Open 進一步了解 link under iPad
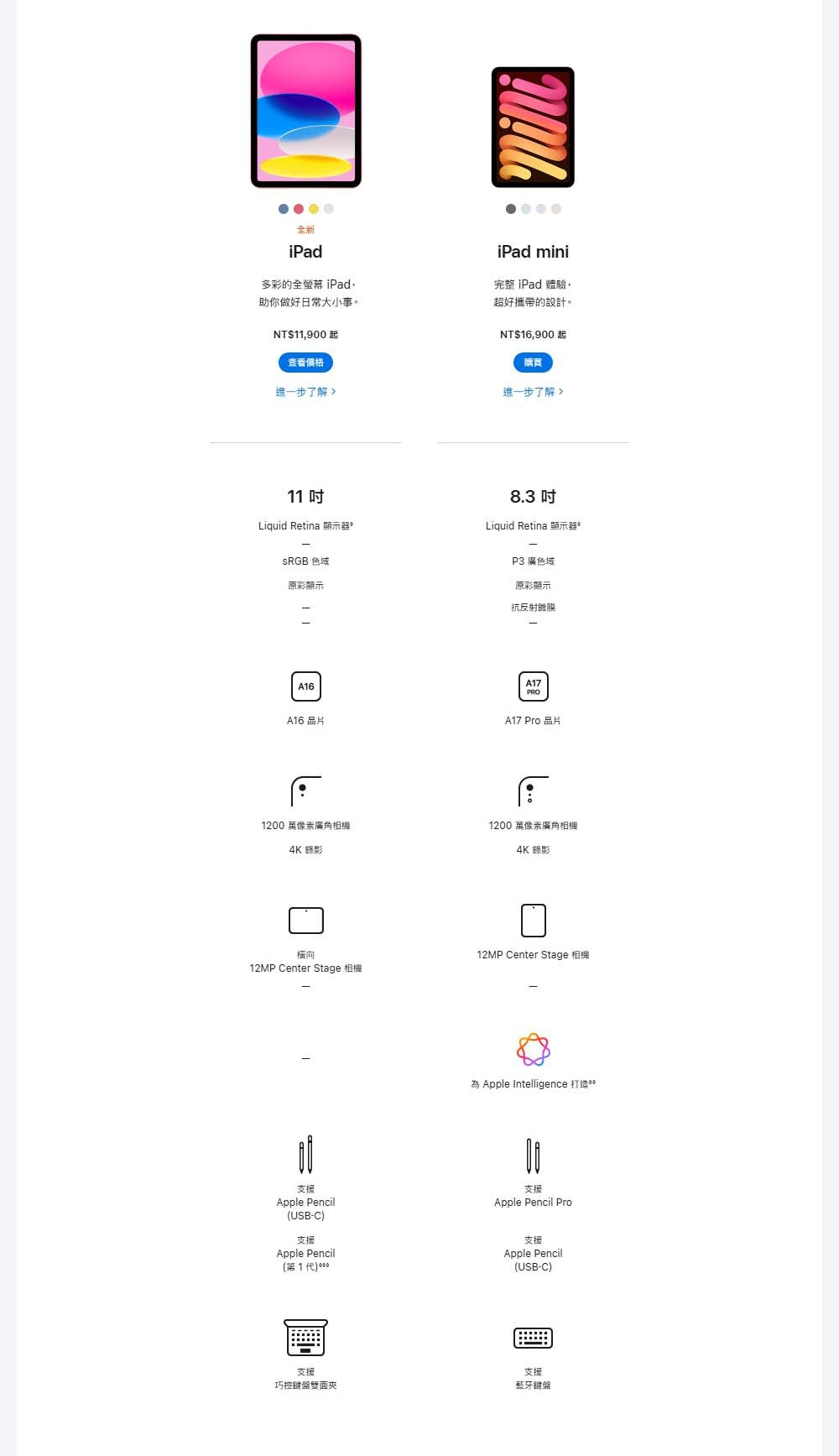The image size is (839, 1456). 305,392
